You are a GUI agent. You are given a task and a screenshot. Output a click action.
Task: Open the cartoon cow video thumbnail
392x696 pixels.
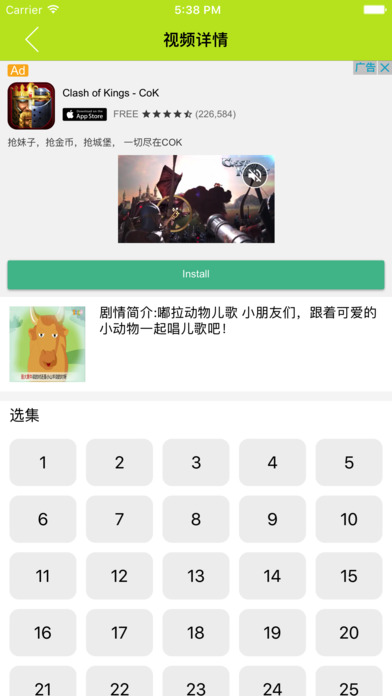click(x=48, y=344)
